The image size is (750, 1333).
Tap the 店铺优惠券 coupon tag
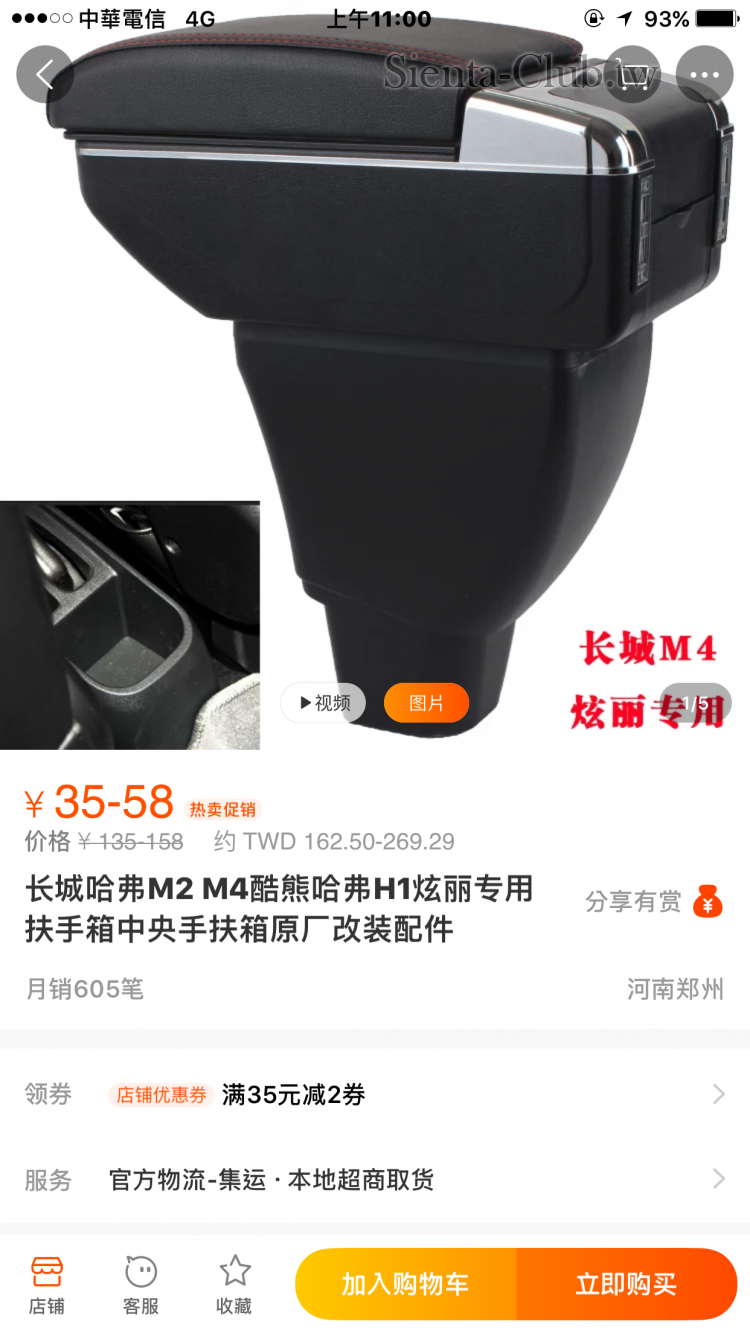(161, 1095)
